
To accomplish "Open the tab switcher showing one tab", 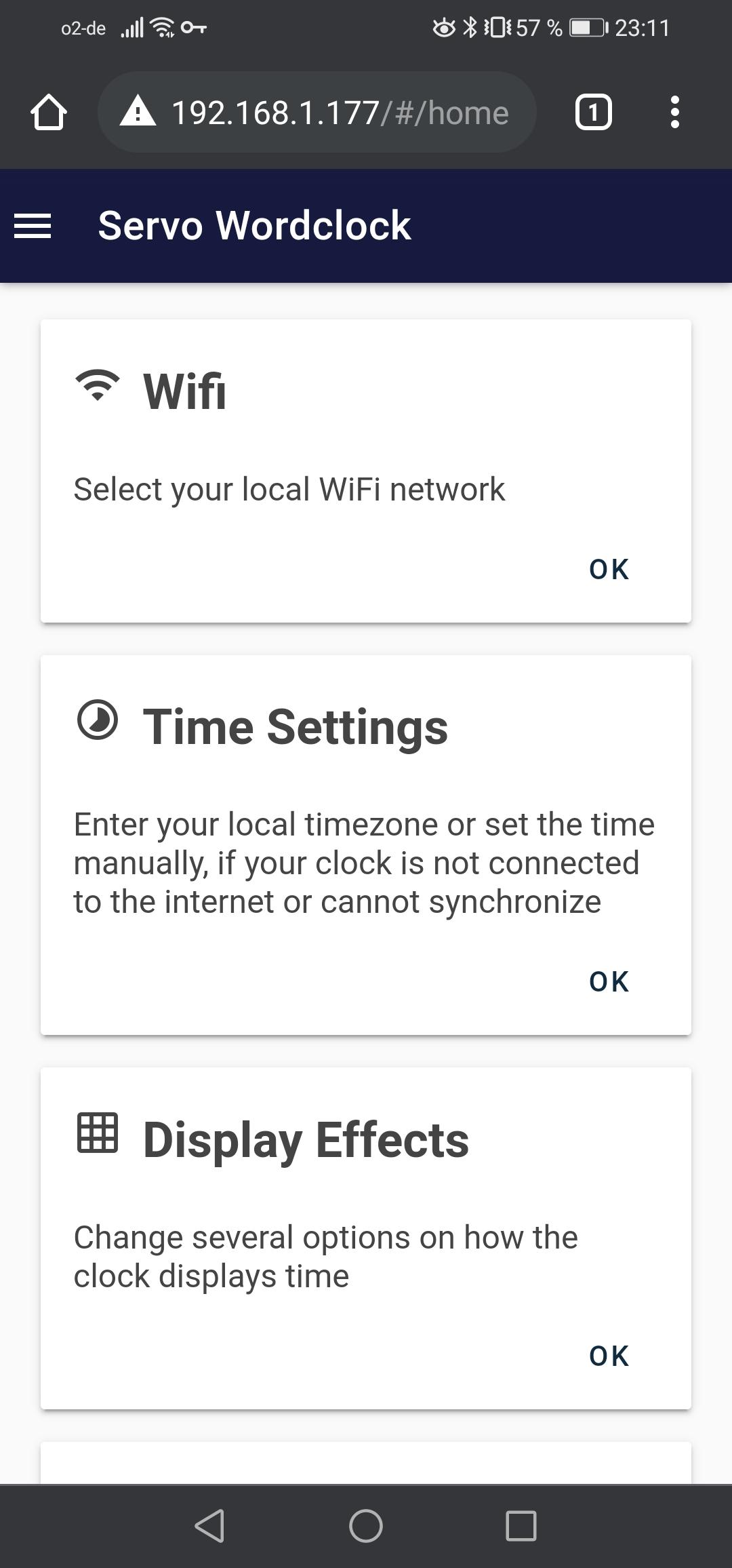I will [x=593, y=113].
